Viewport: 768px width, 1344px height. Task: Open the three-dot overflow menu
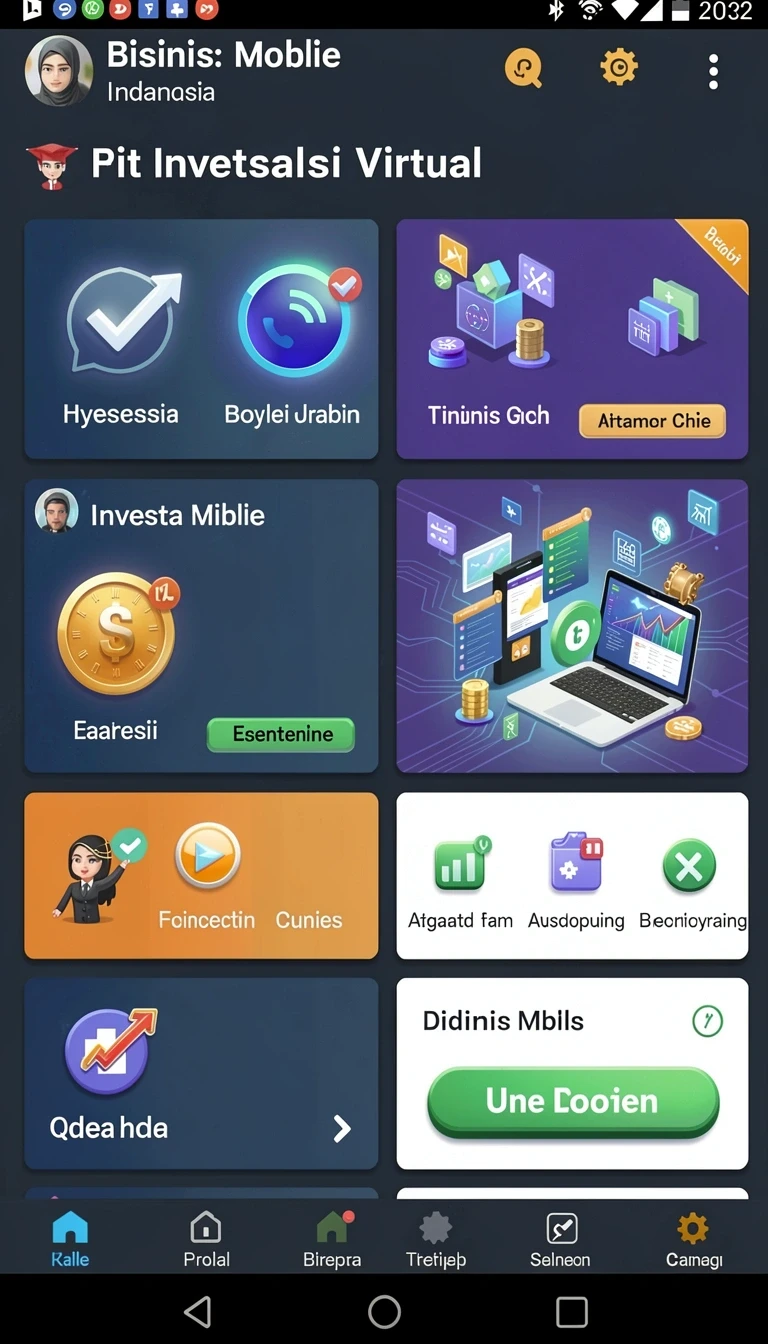713,72
